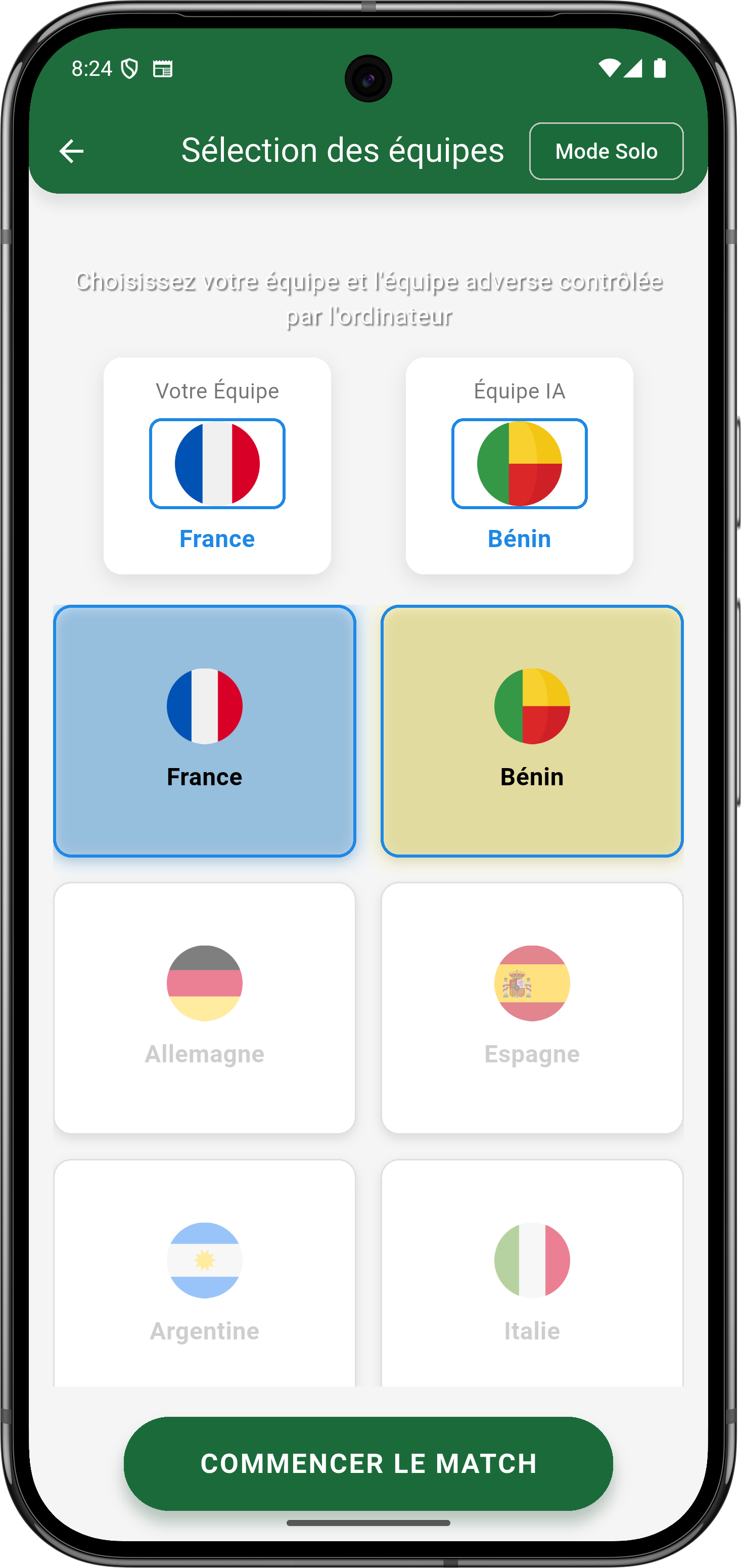The width and height of the screenshot is (741, 1568).
Task: Select the France team tile
Action: click(204, 731)
